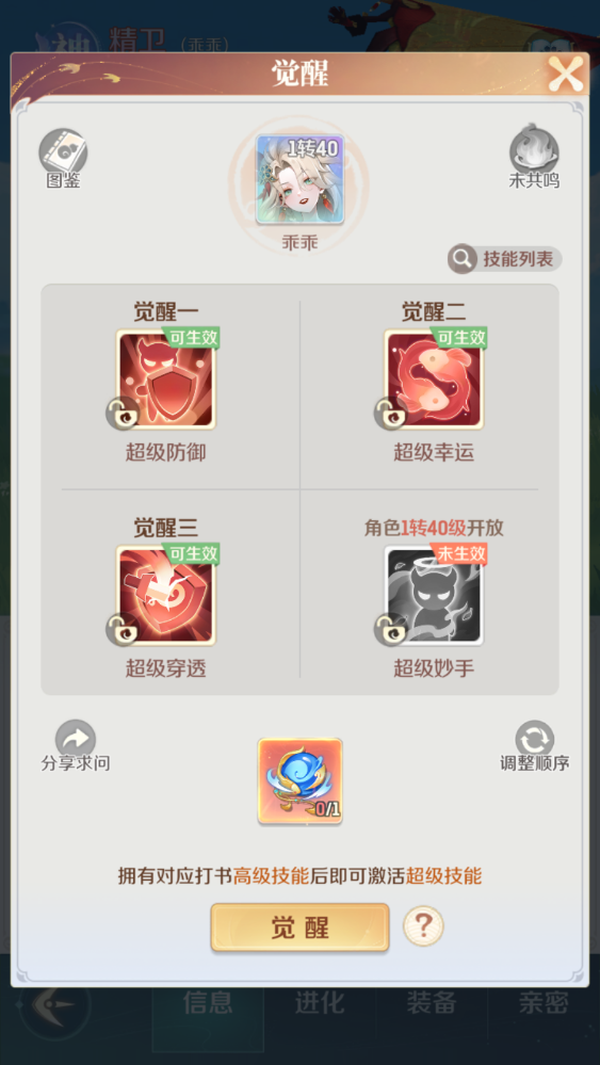The image size is (600, 1065).
Task: Open the awakening material item 0/1
Action: click(x=300, y=781)
